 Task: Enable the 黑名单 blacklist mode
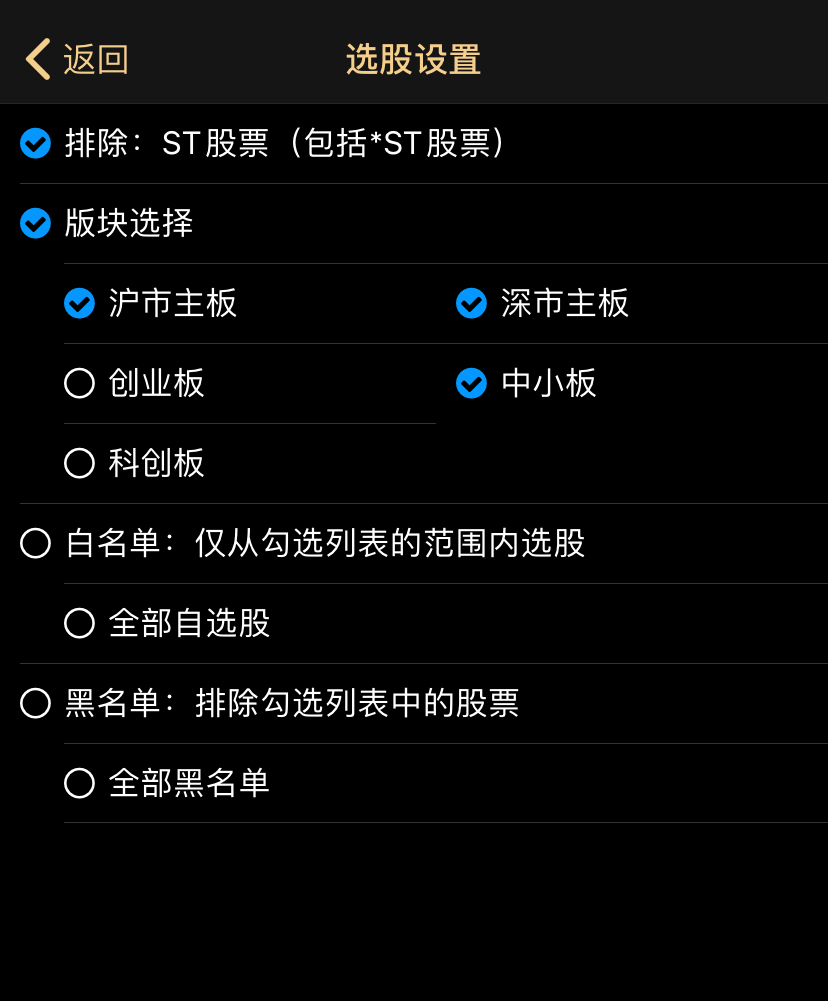(x=35, y=704)
